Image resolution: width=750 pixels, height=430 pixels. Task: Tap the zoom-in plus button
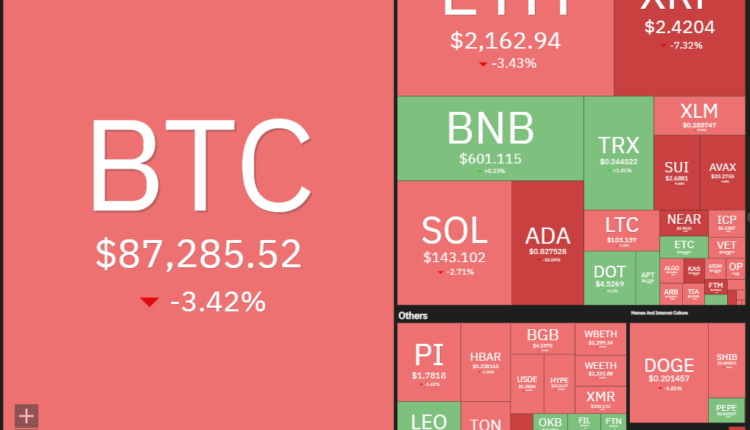pyautogui.click(x=26, y=416)
